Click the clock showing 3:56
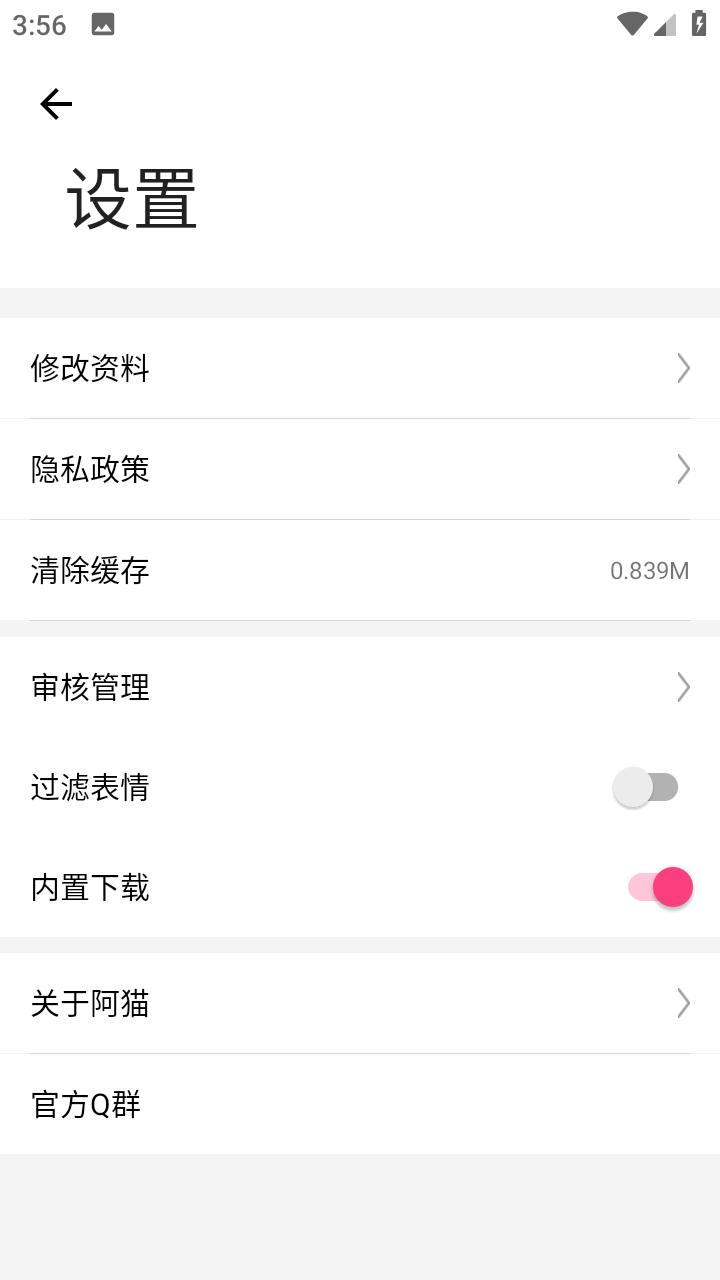The height and width of the screenshot is (1280, 720). pyautogui.click(x=39, y=26)
